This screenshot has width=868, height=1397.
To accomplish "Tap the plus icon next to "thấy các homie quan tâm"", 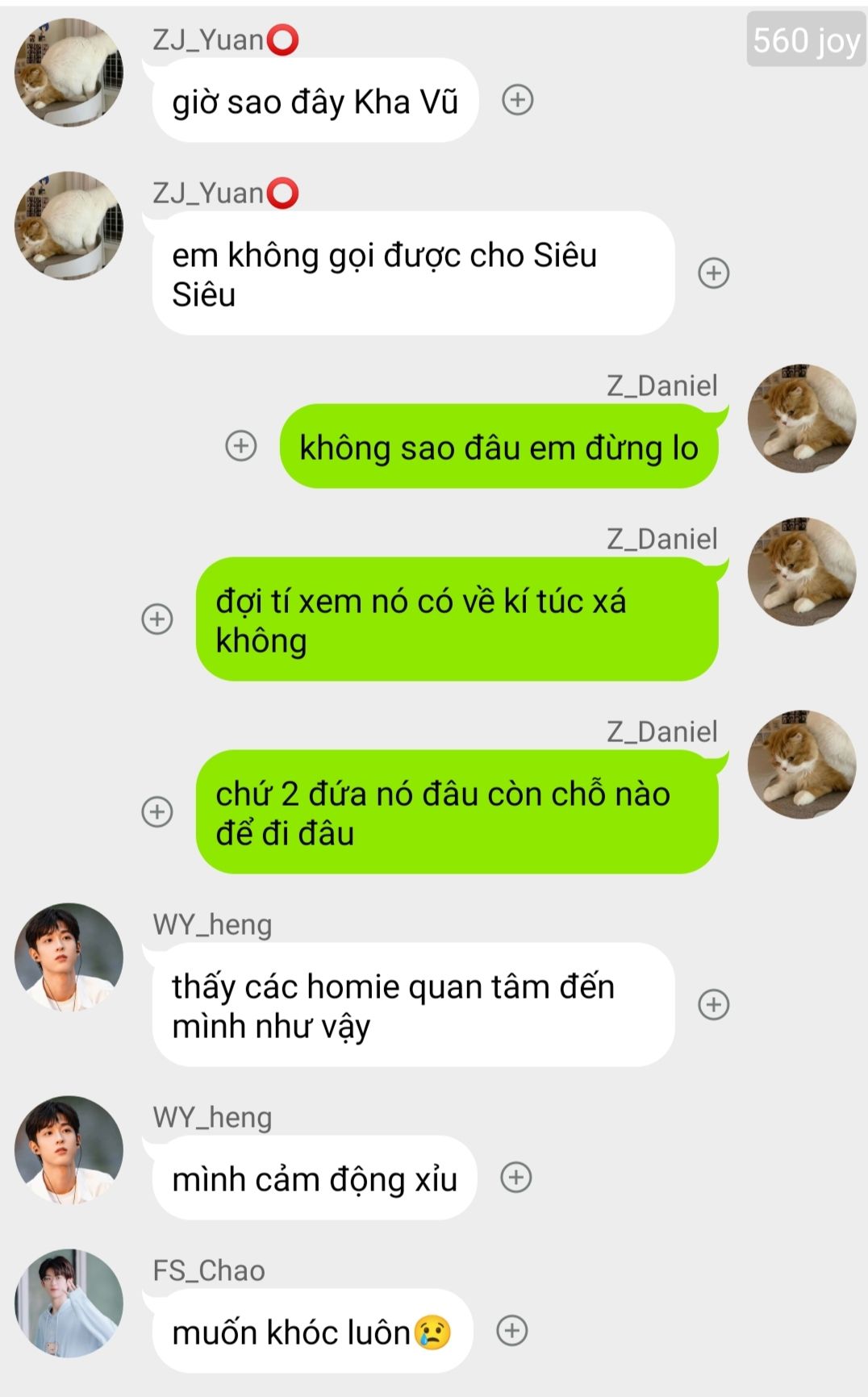I will [x=714, y=1004].
